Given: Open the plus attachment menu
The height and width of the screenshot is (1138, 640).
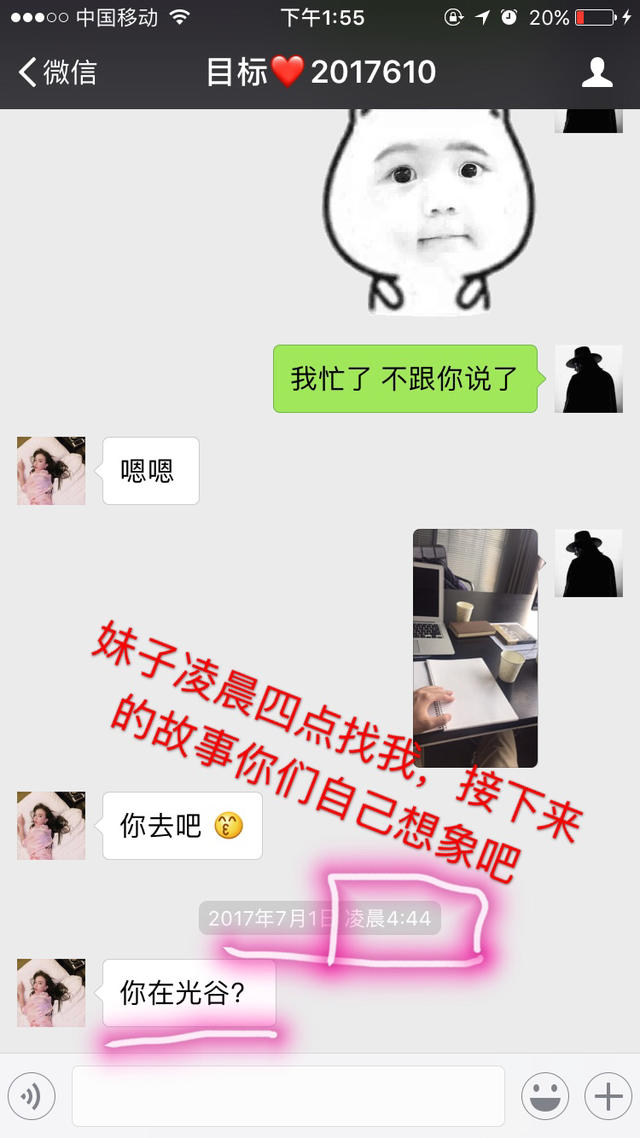Looking at the screenshot, I should pyautogui.click(x=608, y=1097).
